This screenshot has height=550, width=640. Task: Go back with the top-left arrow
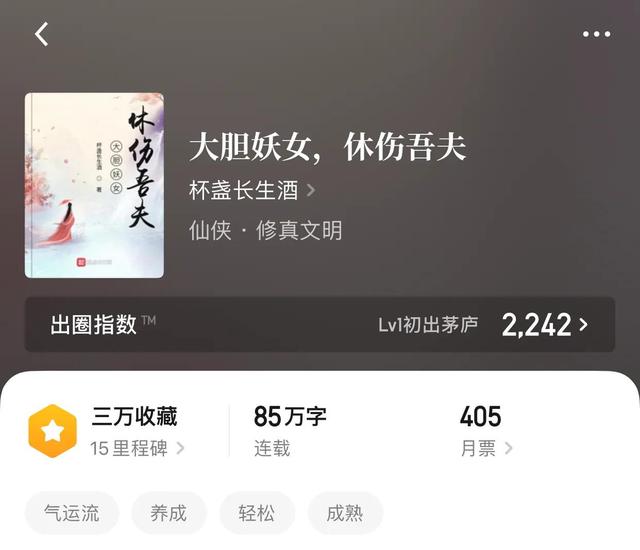(x=41, y=34)
